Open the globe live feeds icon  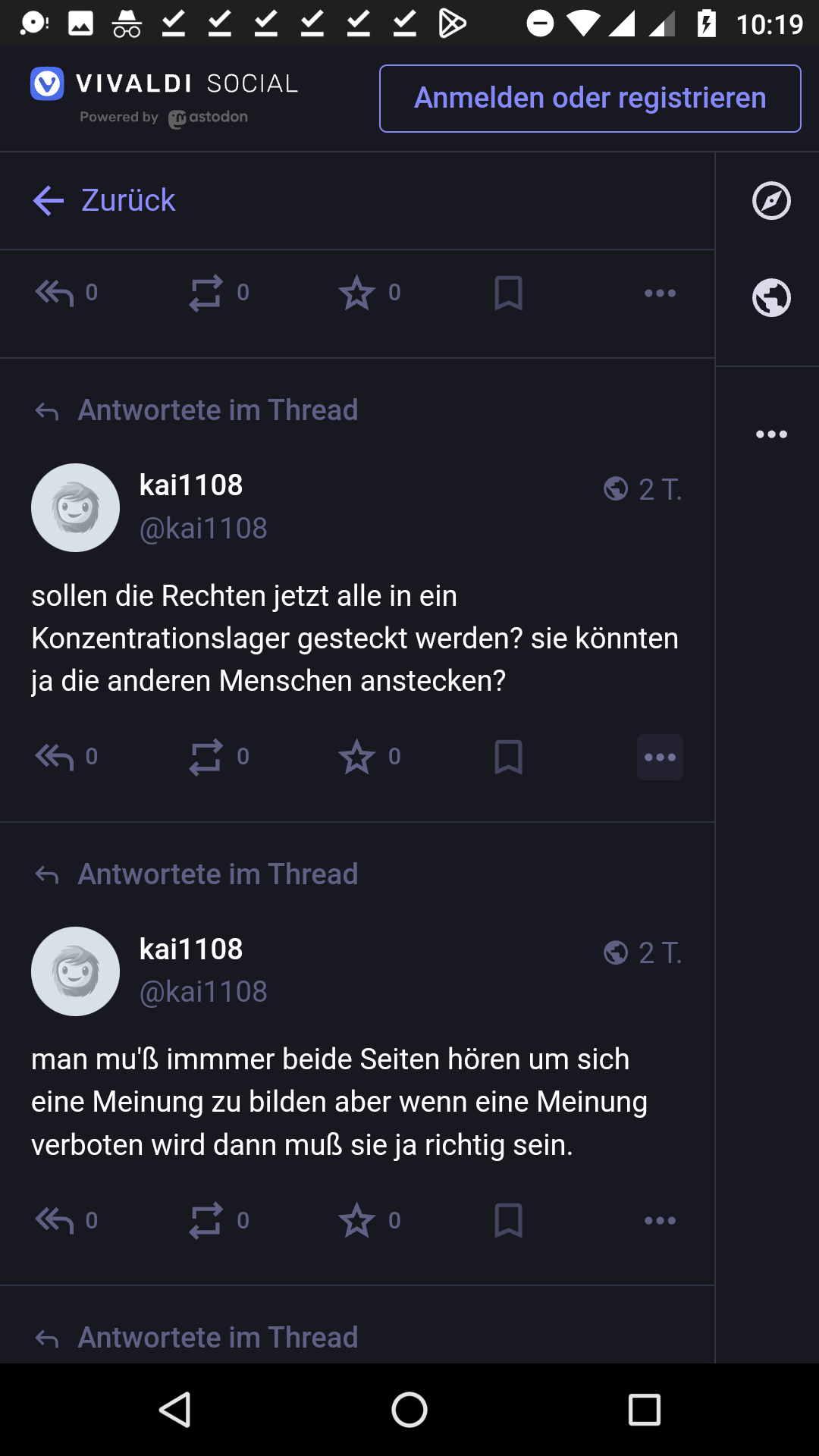pyautogui.click(x=771, y=298)
